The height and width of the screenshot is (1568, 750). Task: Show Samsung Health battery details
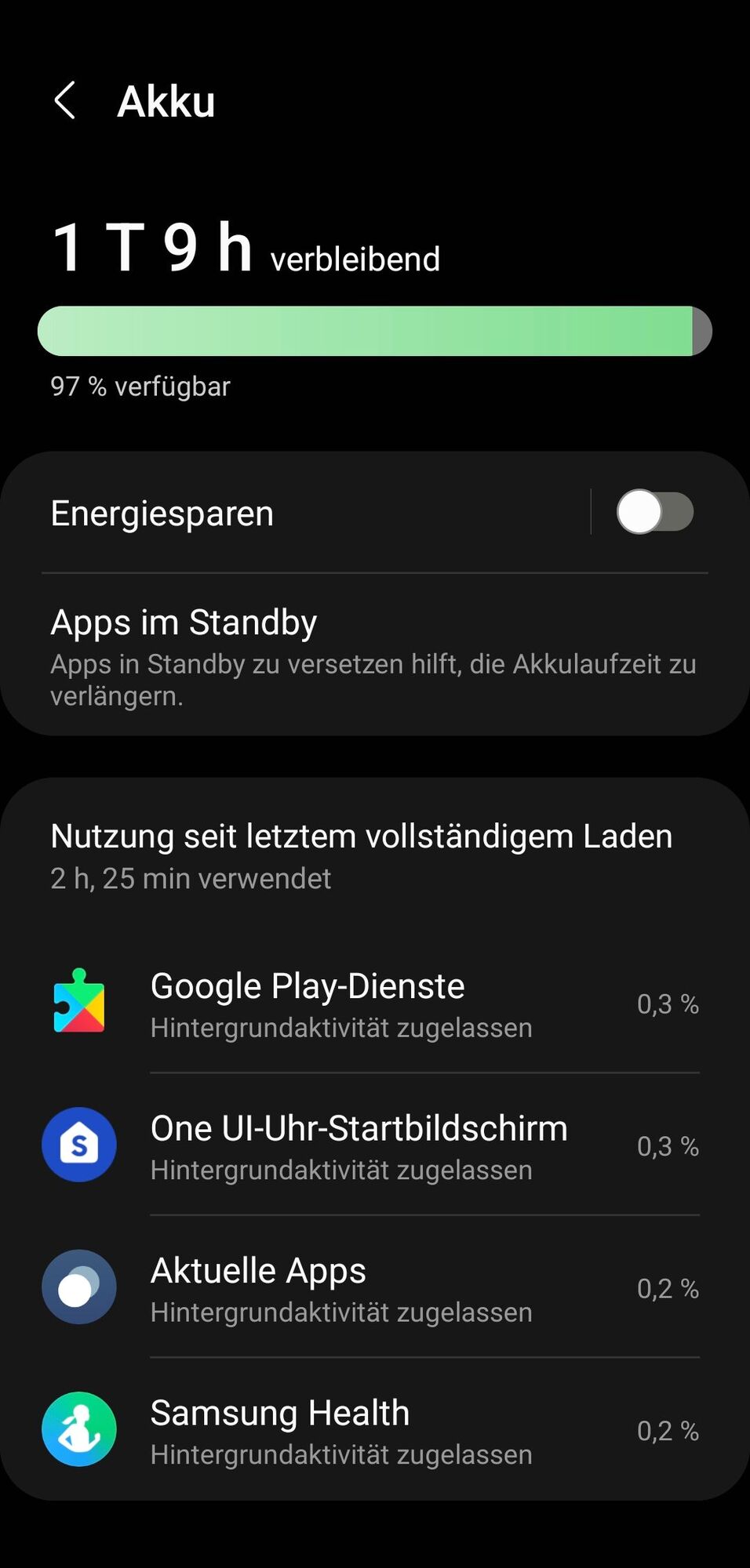point(373,1431)
